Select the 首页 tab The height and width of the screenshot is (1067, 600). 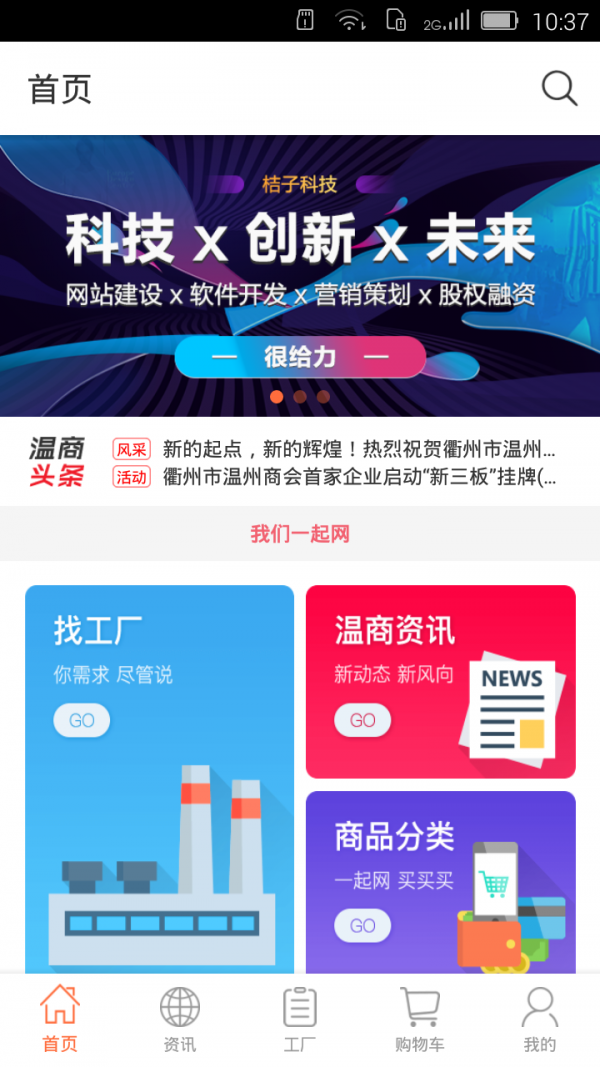coord(60,1020)
